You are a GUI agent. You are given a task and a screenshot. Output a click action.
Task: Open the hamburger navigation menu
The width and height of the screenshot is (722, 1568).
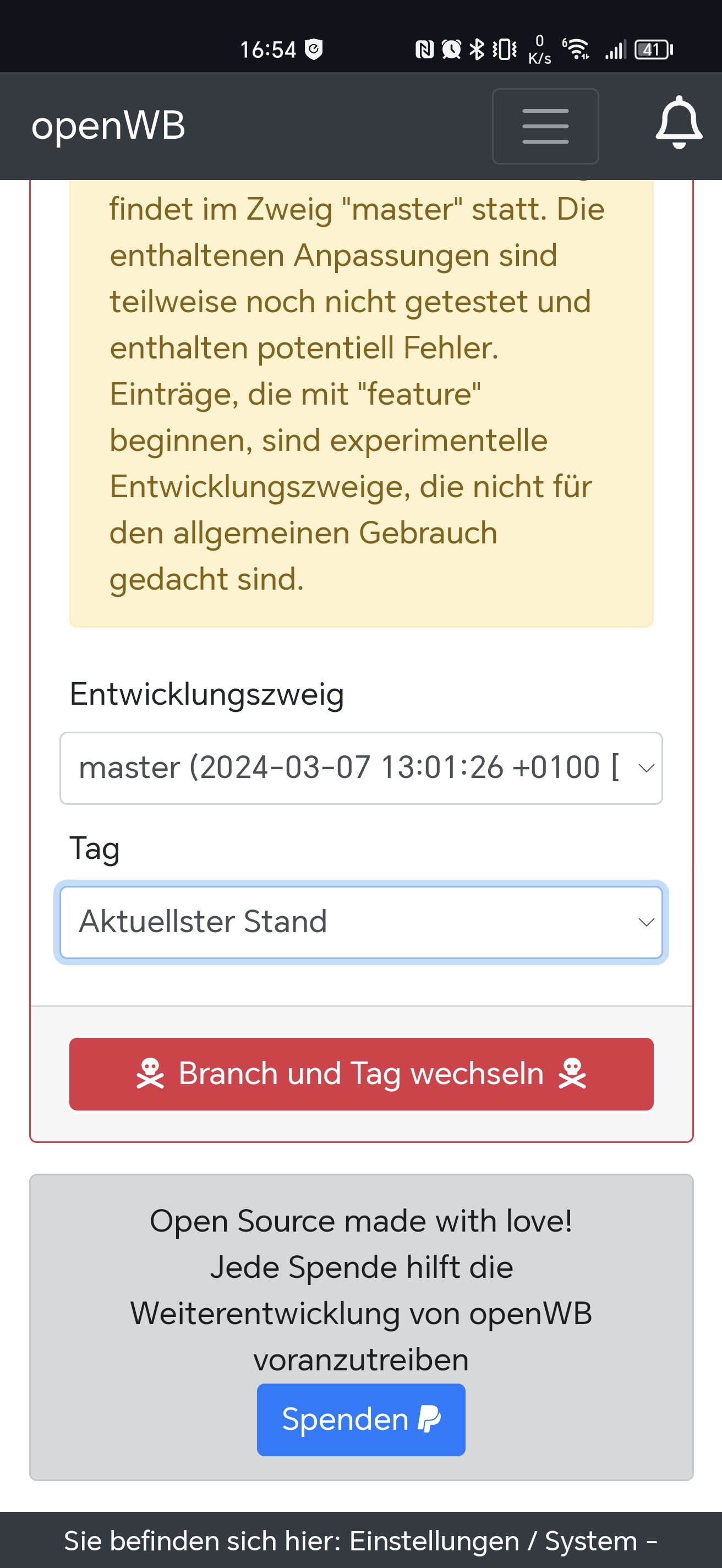coord(545,126)
